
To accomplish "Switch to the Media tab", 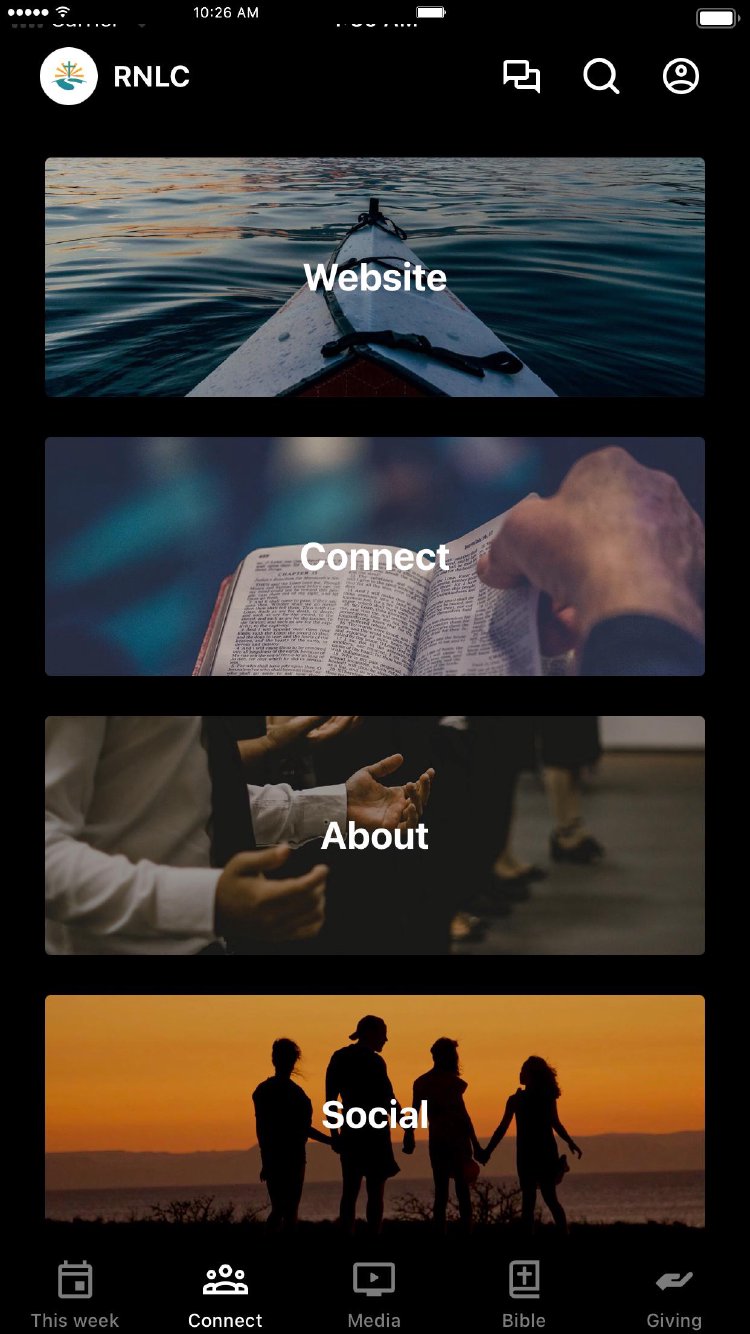I will pyautogui.click(x=374, y=1294).
